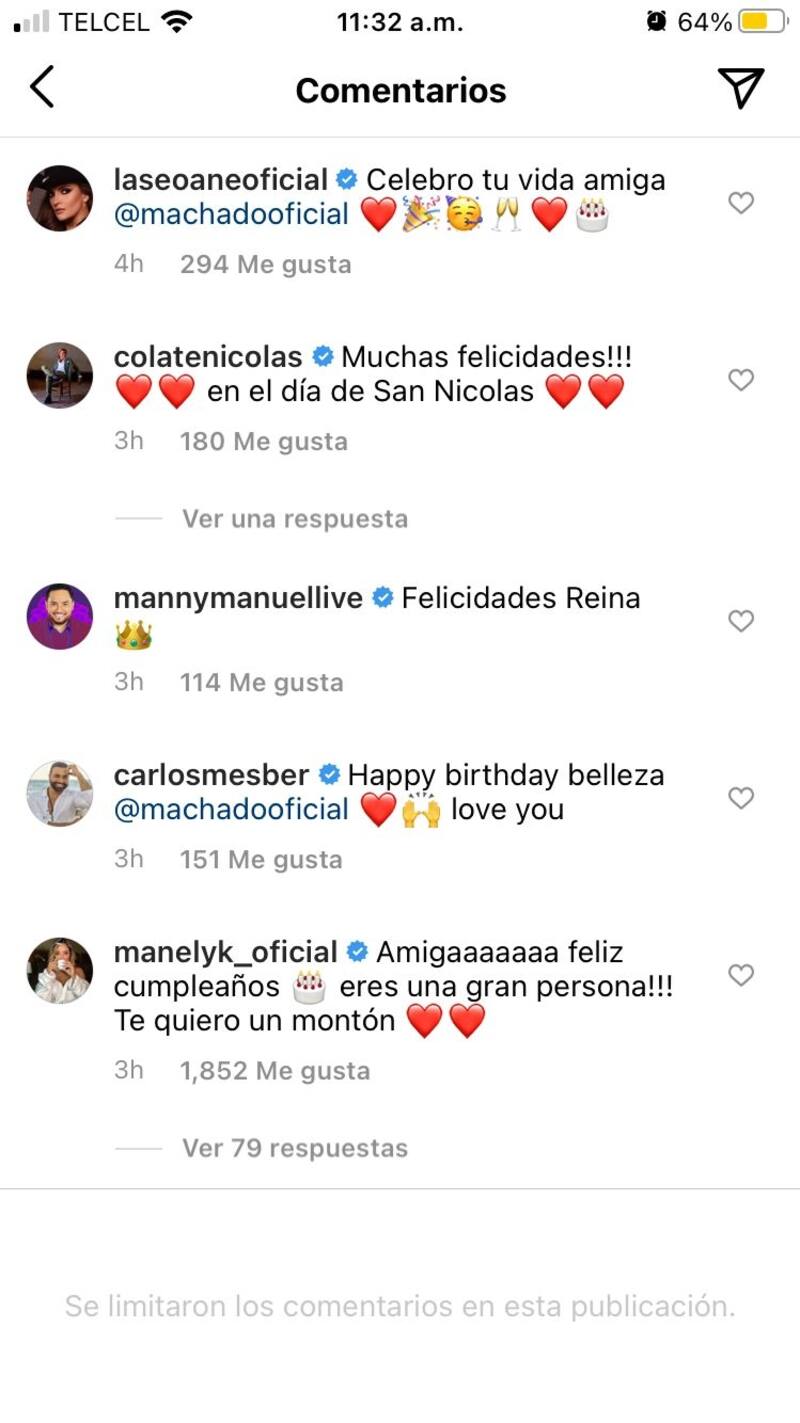Visit carlosmesber's profile via username
This screenshot has width=800, height=1423.
212,775
